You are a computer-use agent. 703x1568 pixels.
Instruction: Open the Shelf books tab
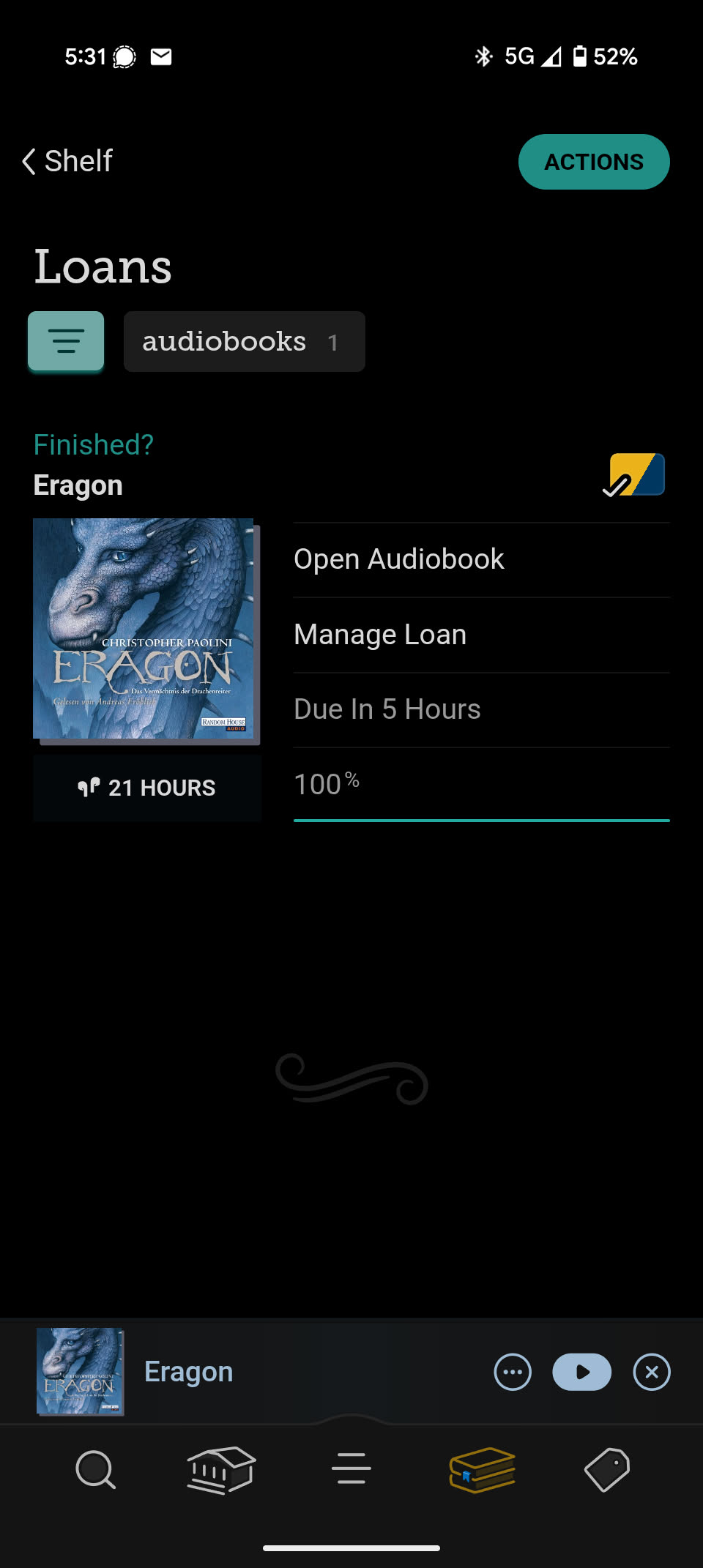(x=482, y=1469)
